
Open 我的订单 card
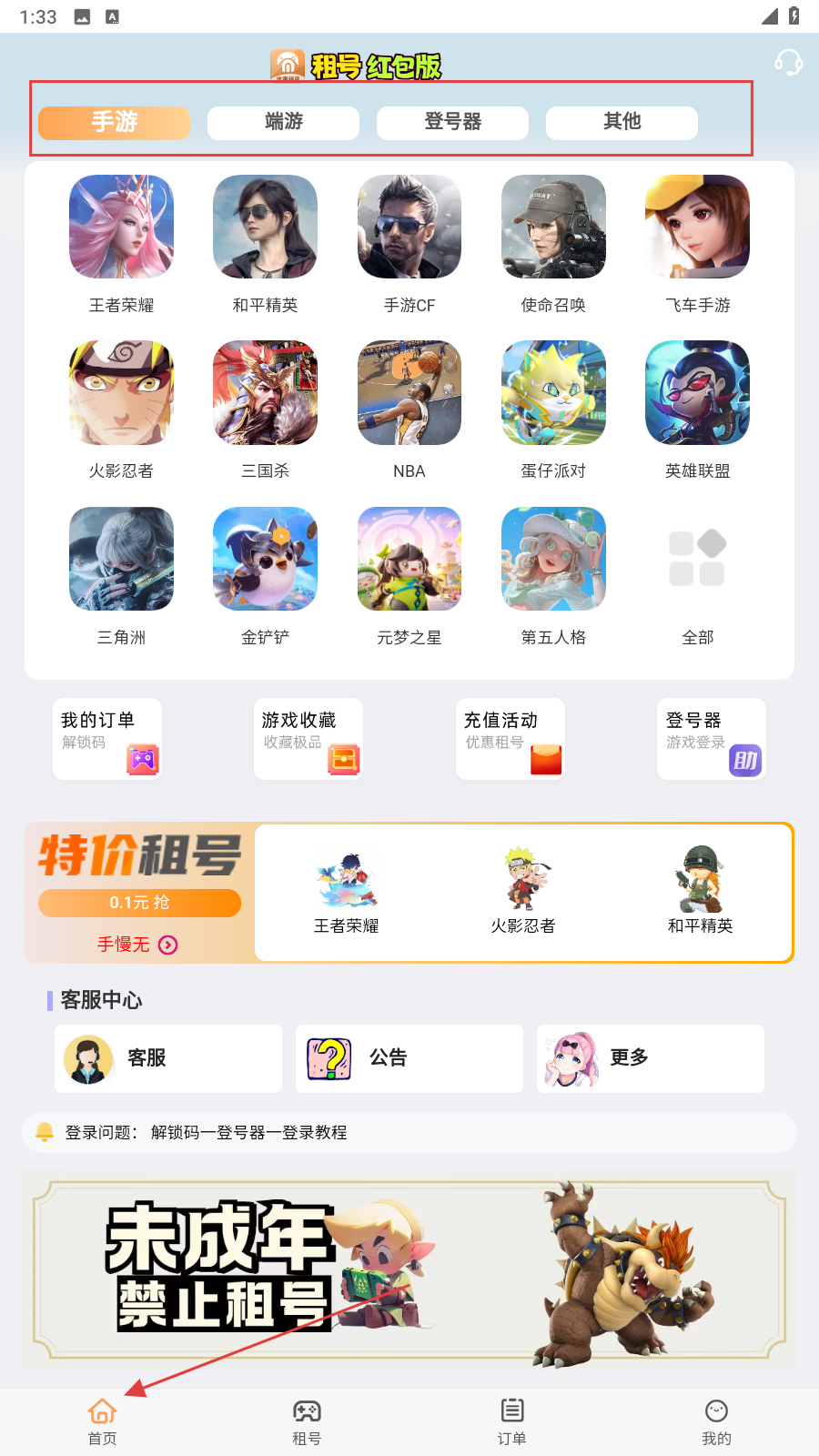coord(107,738)
